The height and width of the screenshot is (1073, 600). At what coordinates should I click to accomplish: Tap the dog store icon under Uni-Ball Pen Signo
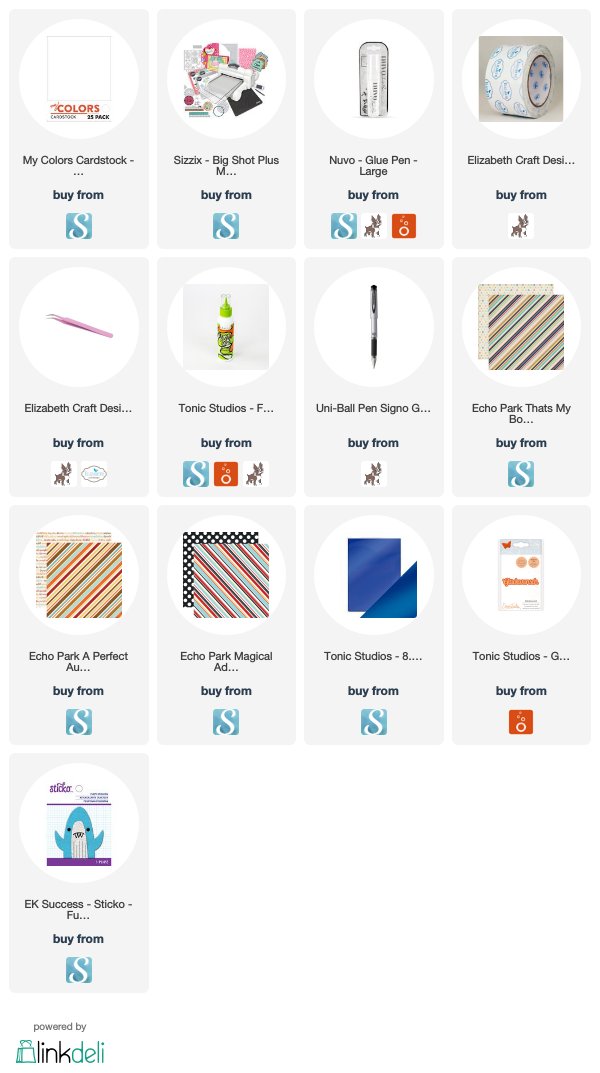pyautogui.click(x=374, y=474)
